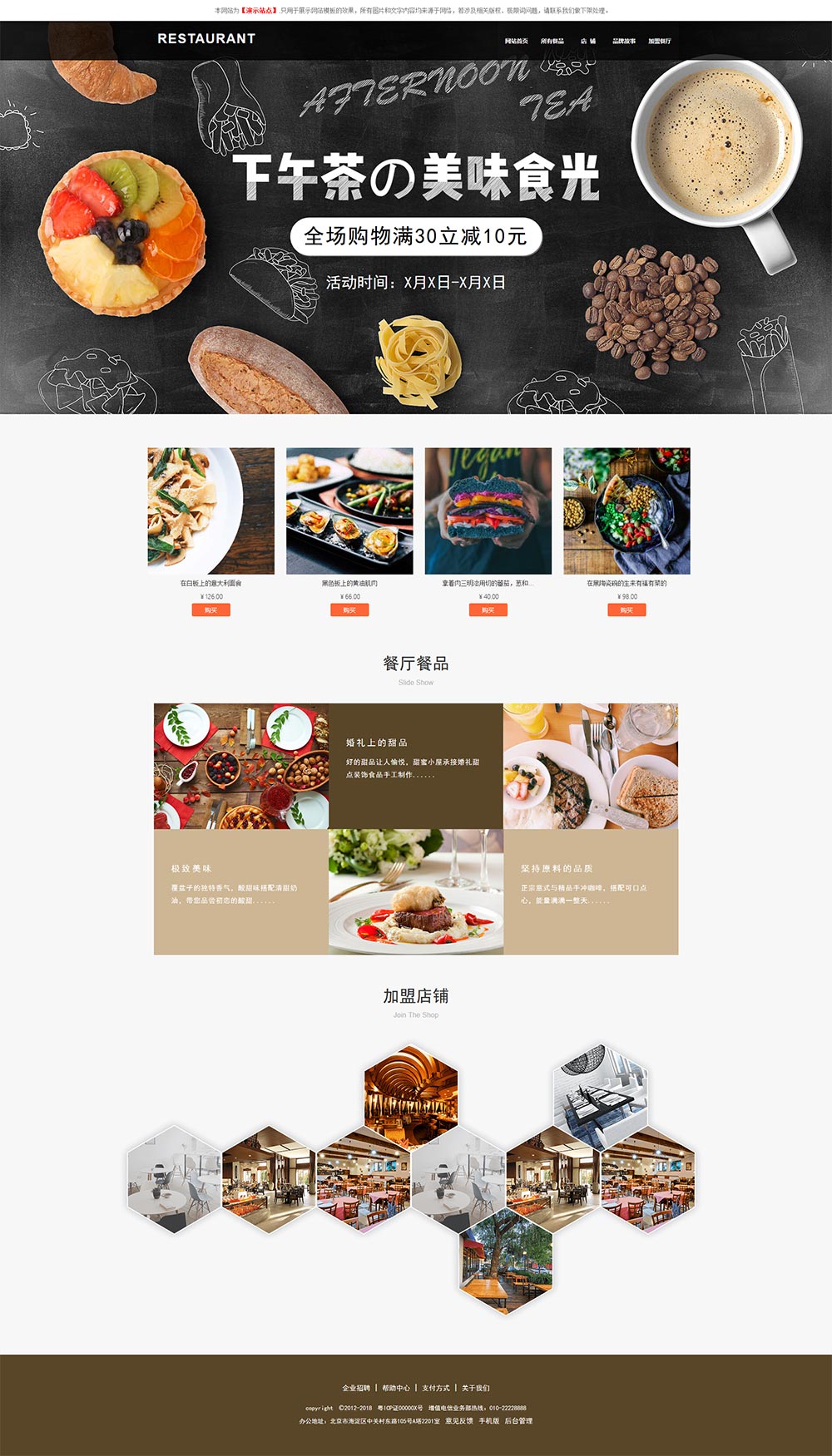Image resolution: width=832 pixels, height=1456 pixels.
Task: Open 支付方式 footer link
Action: (436, 1388)
